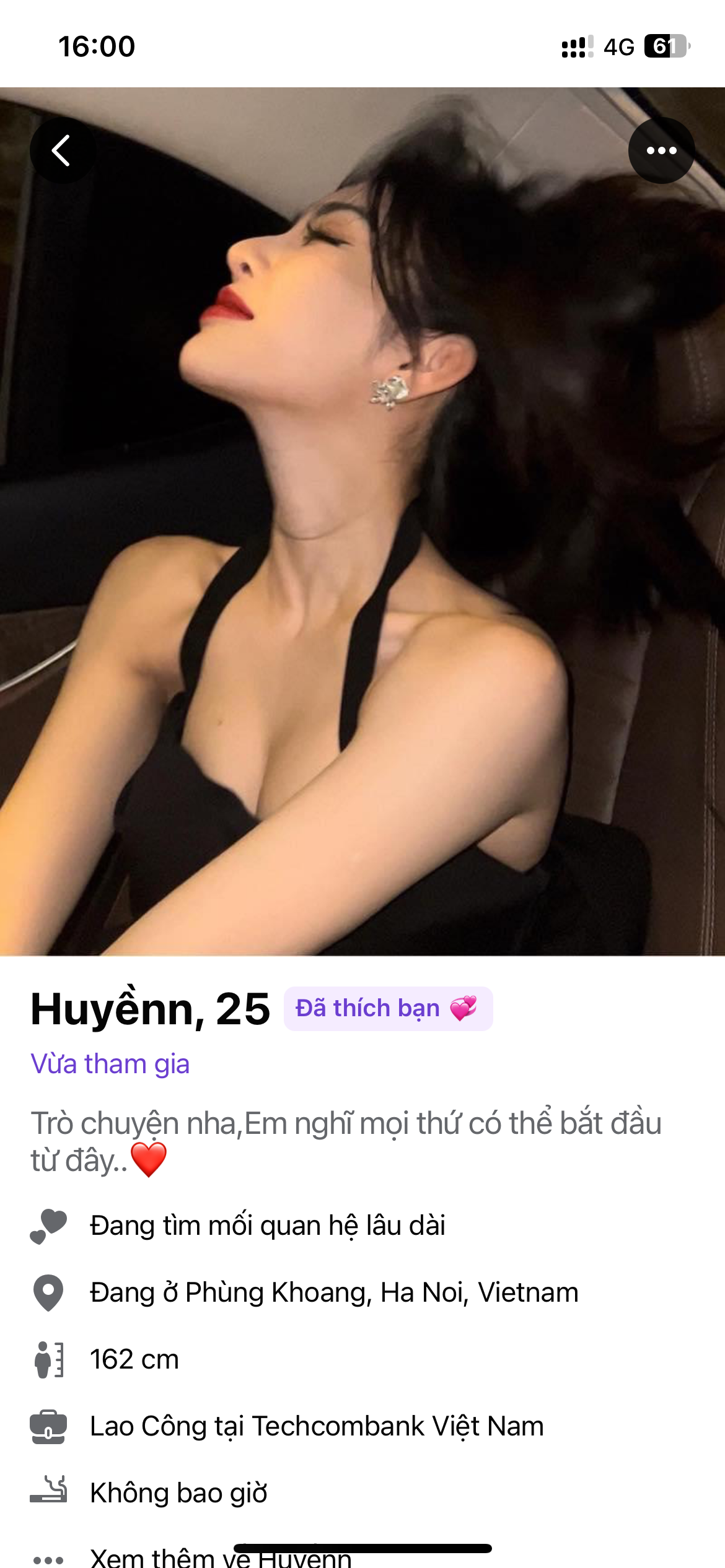
Task: Go back from Huyềnn's profile
Action: [63, 150]
